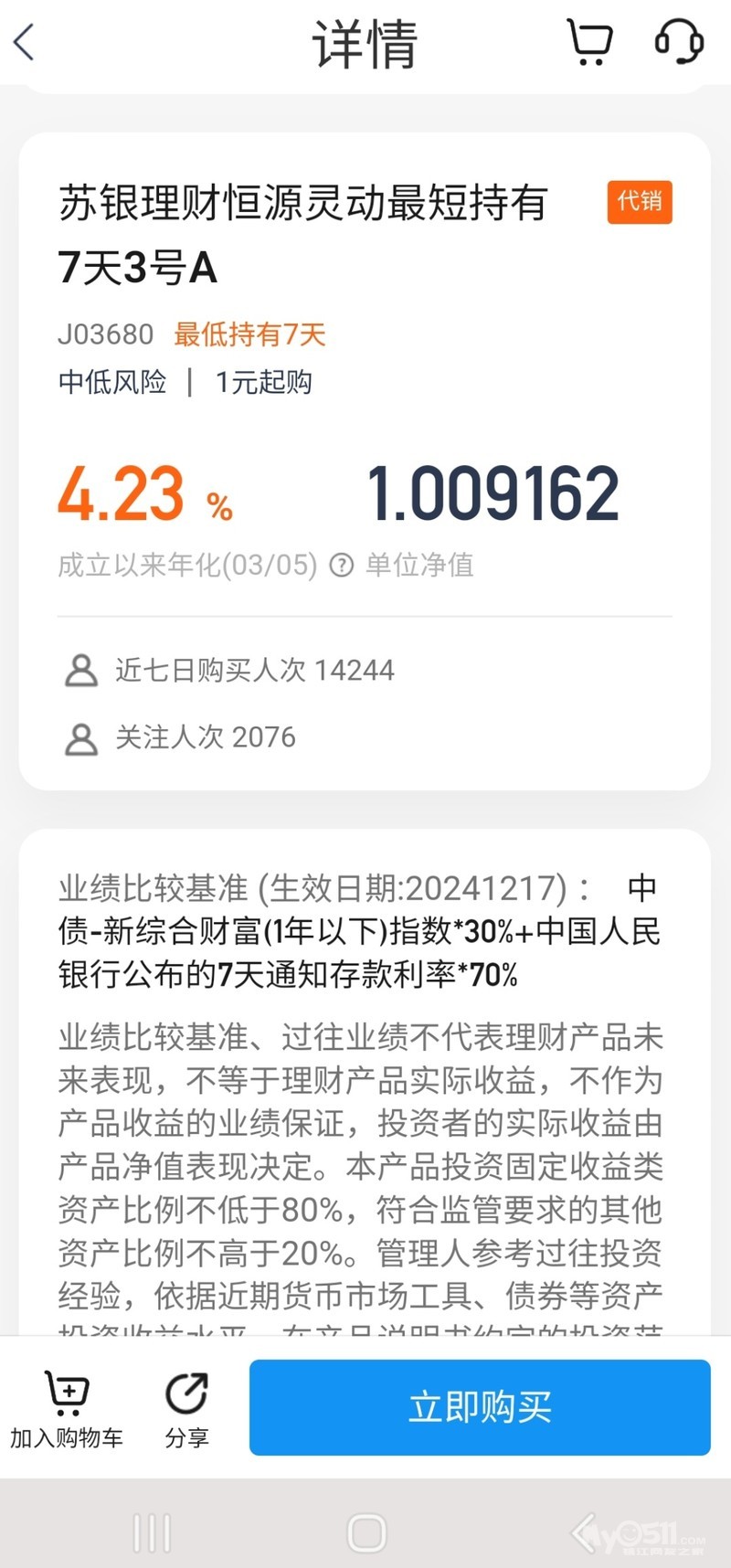Go to home screen via navigation bar
Image resolution: width=731 pixels, height=1568 pixels.
pyautogui.click(x=366, y=1532)
